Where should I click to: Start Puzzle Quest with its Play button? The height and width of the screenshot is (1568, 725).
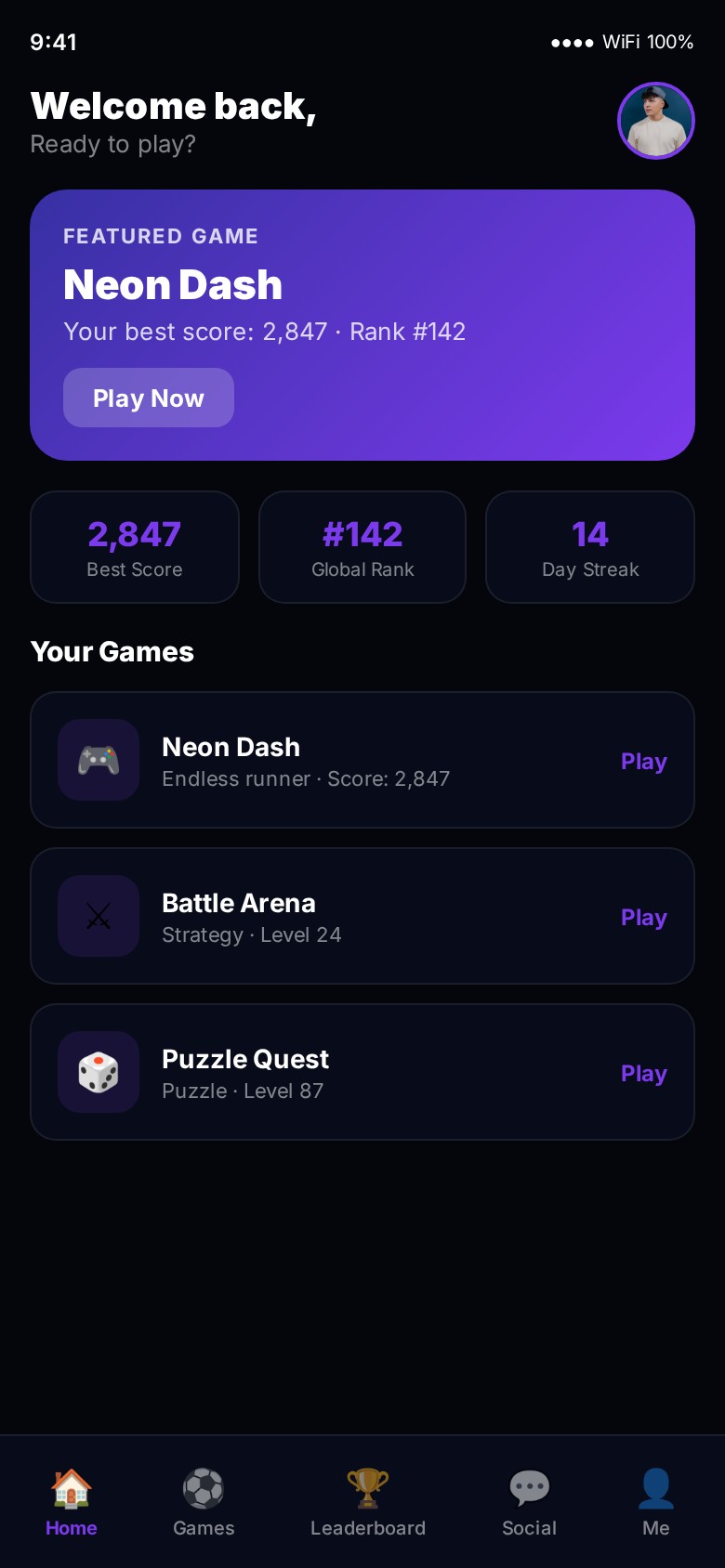643,1073
